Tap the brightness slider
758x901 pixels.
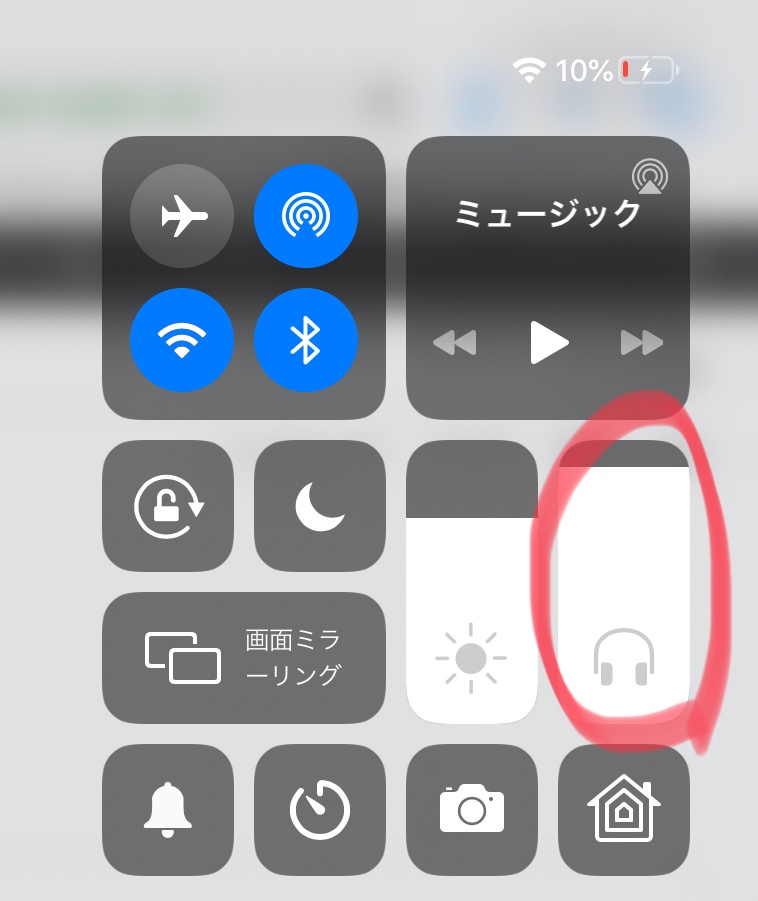click(472, 600)
